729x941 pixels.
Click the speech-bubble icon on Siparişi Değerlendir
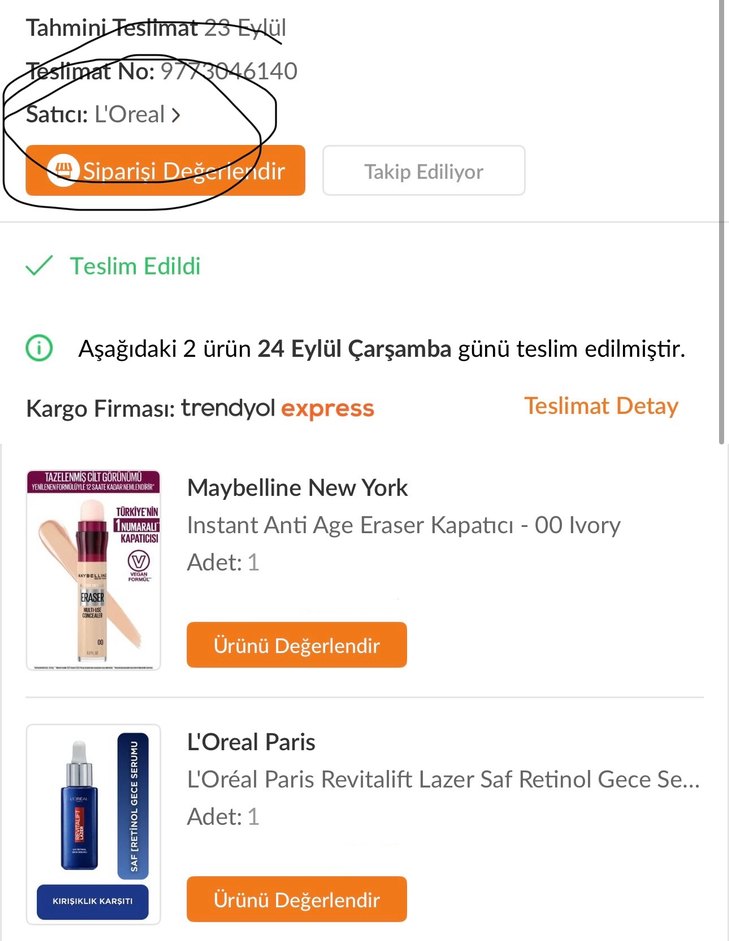click(x=61, y=170)
